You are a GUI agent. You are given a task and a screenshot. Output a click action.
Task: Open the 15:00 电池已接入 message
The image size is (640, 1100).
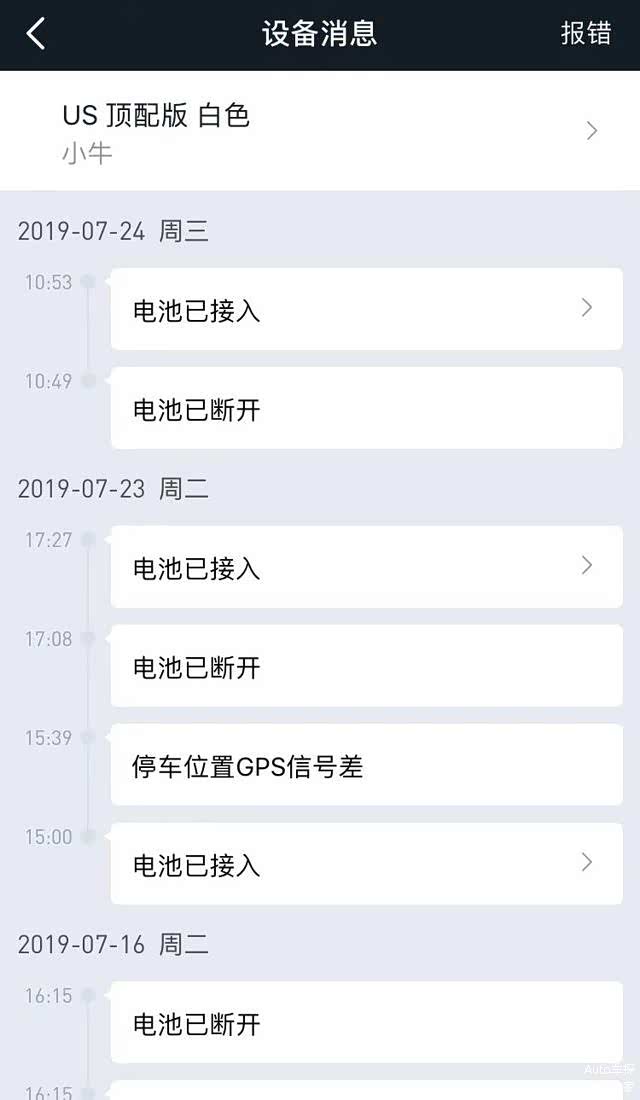pyautogui.click(x=366, y=864)
